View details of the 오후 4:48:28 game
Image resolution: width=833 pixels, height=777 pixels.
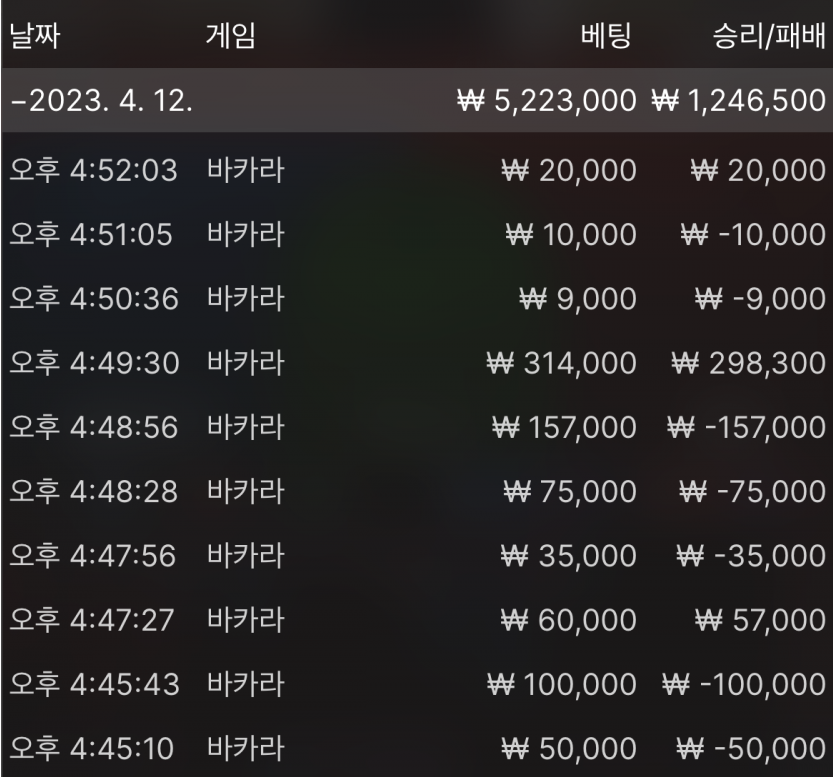click(x=416, y=491)
